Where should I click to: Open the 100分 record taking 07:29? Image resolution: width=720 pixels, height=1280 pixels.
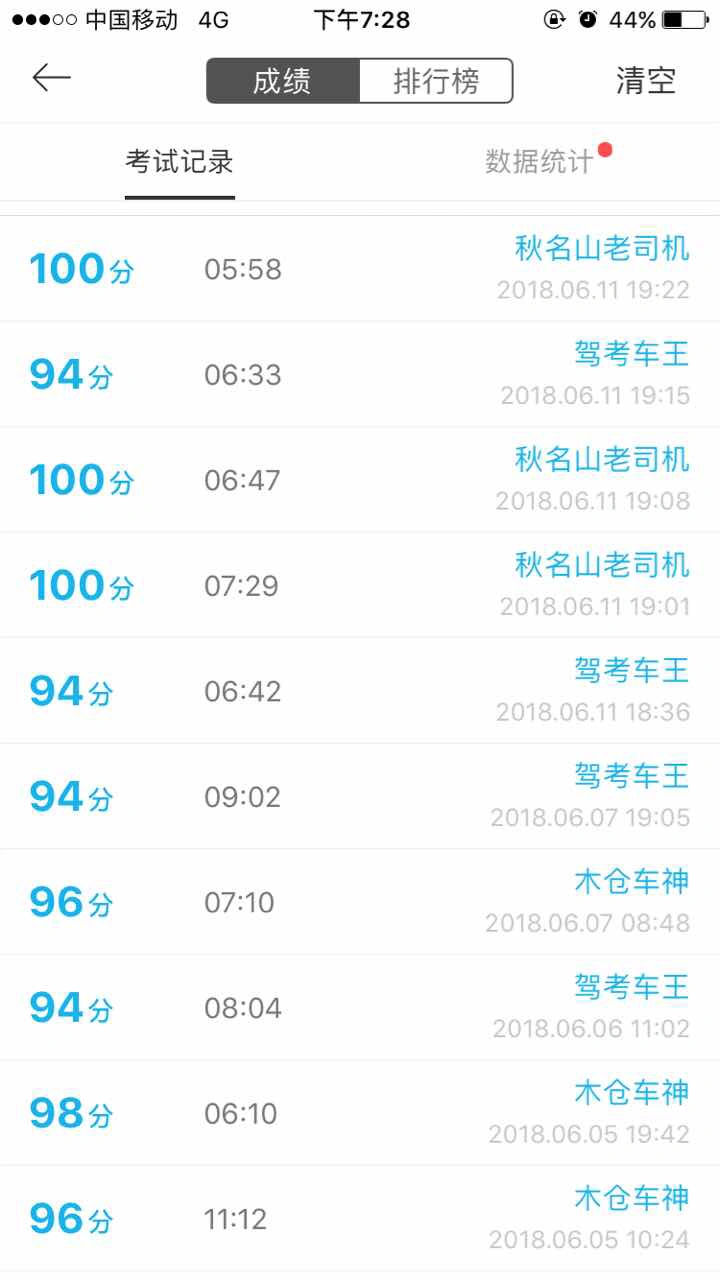[360, 585]
